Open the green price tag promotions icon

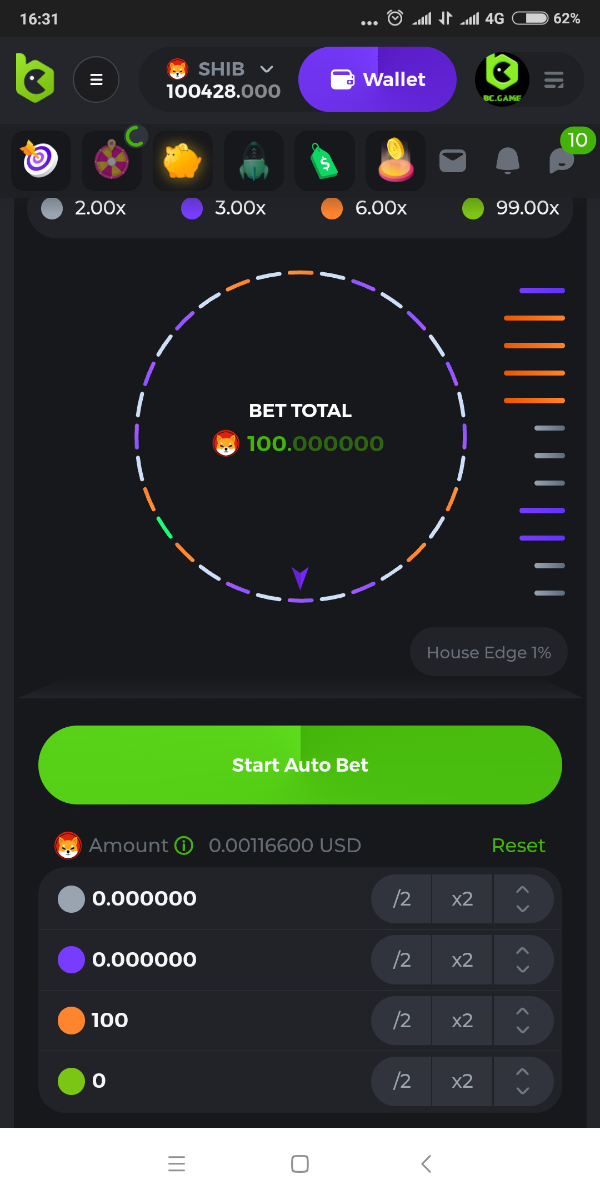tap(324, 160)
